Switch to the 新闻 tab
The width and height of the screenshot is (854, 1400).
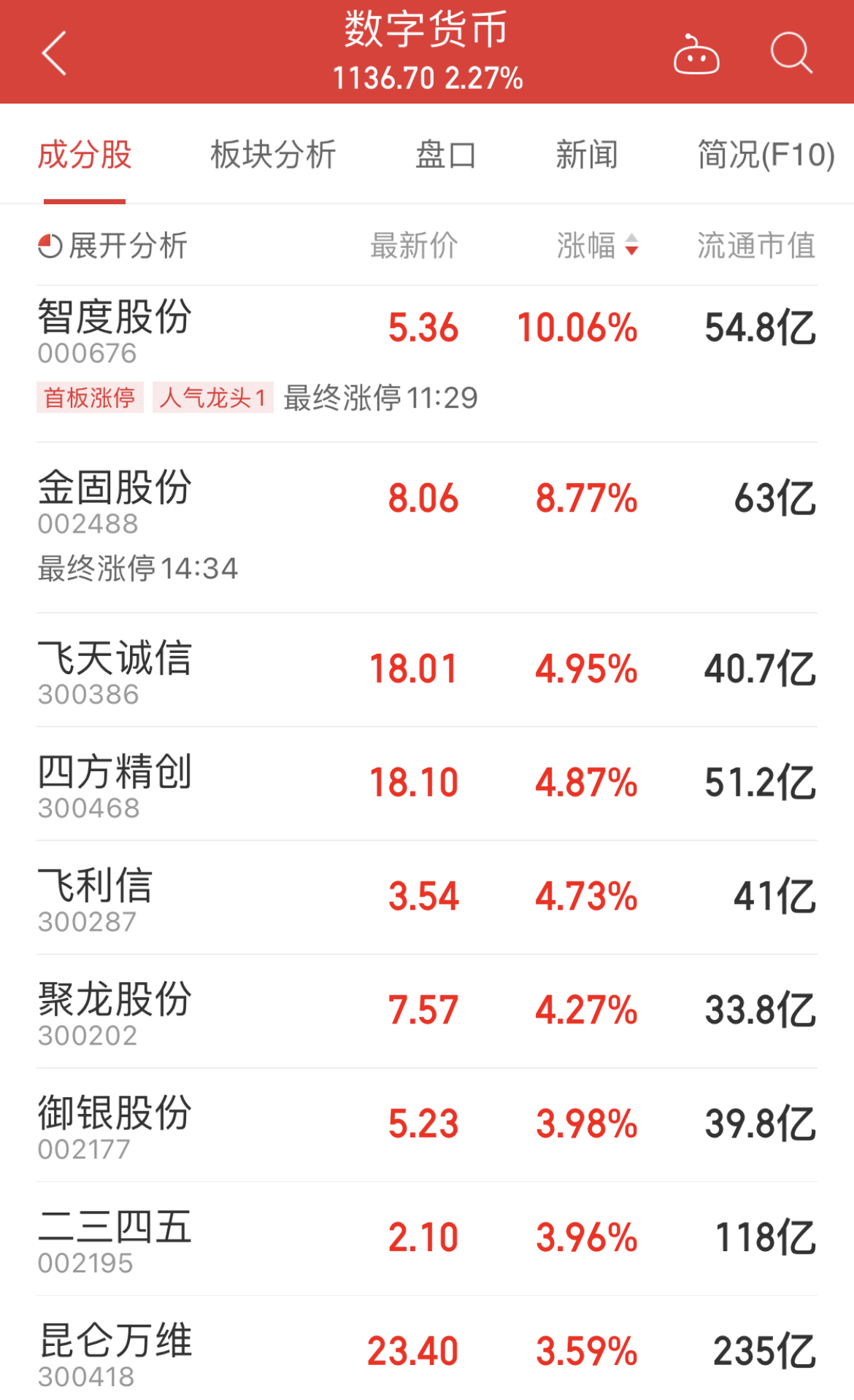click(587, 155)
